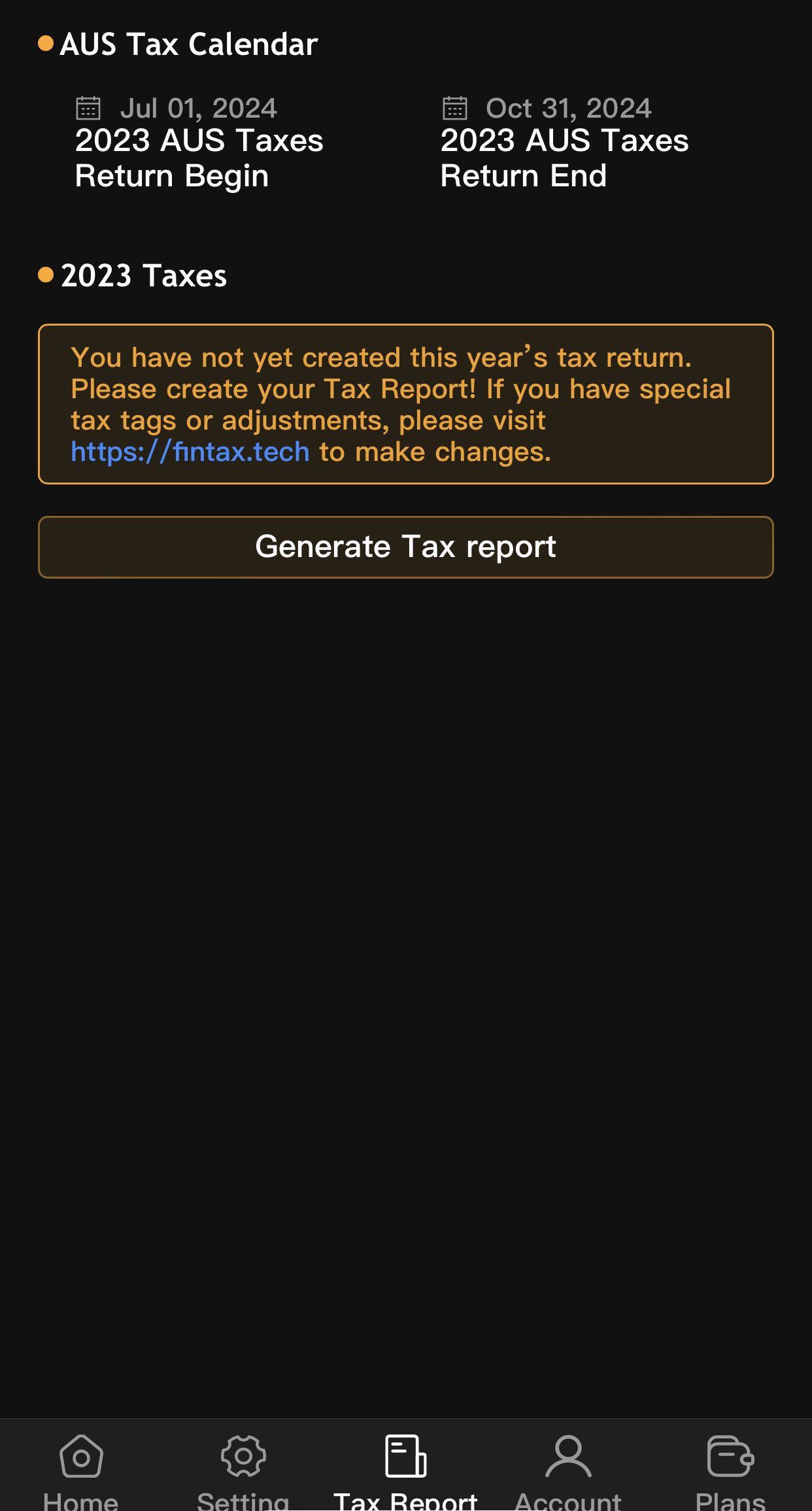The image size is (812, 1511).
Task: Tap the Account person icon
Action: (x=568, y=1457)
